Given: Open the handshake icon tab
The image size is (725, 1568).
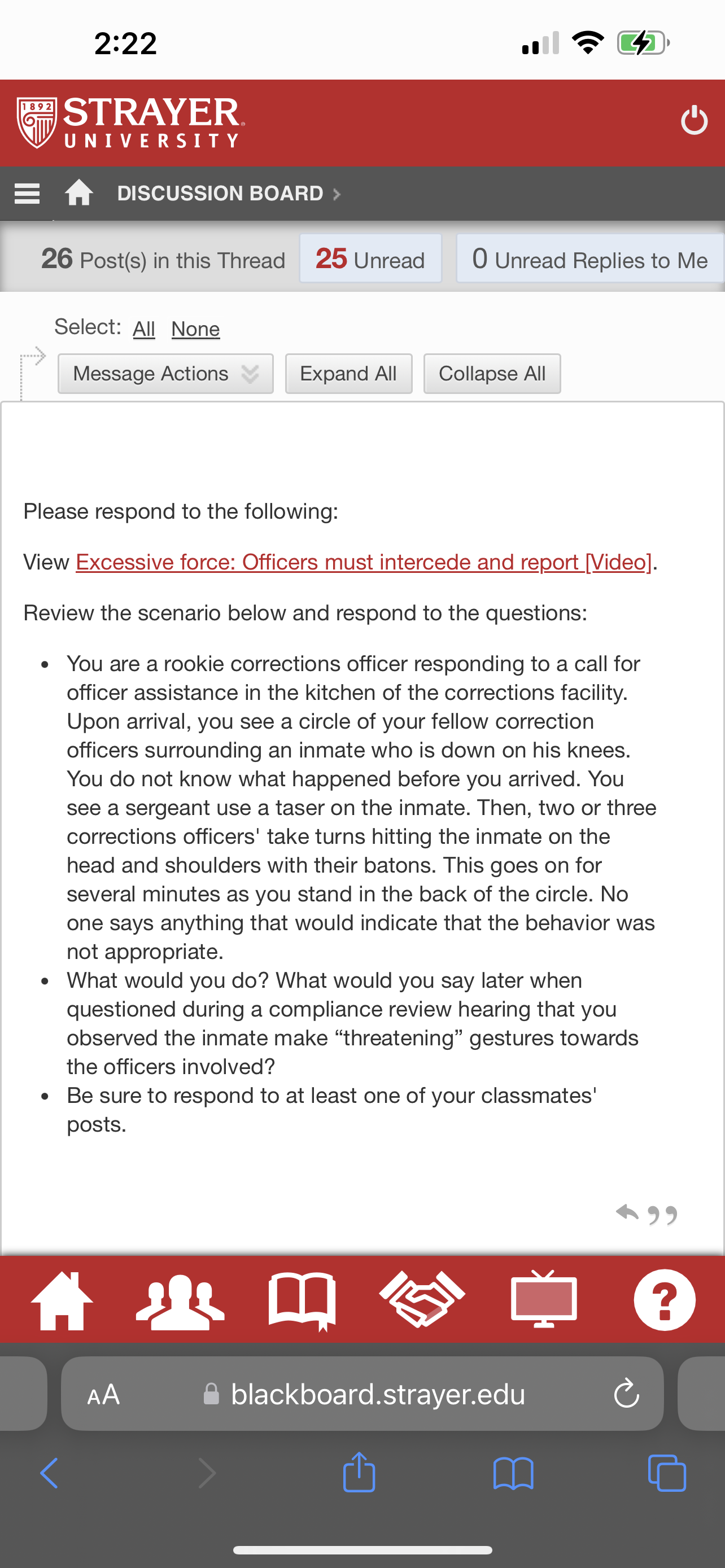Looking at the screenshot, I should [x=422, y=1299].
